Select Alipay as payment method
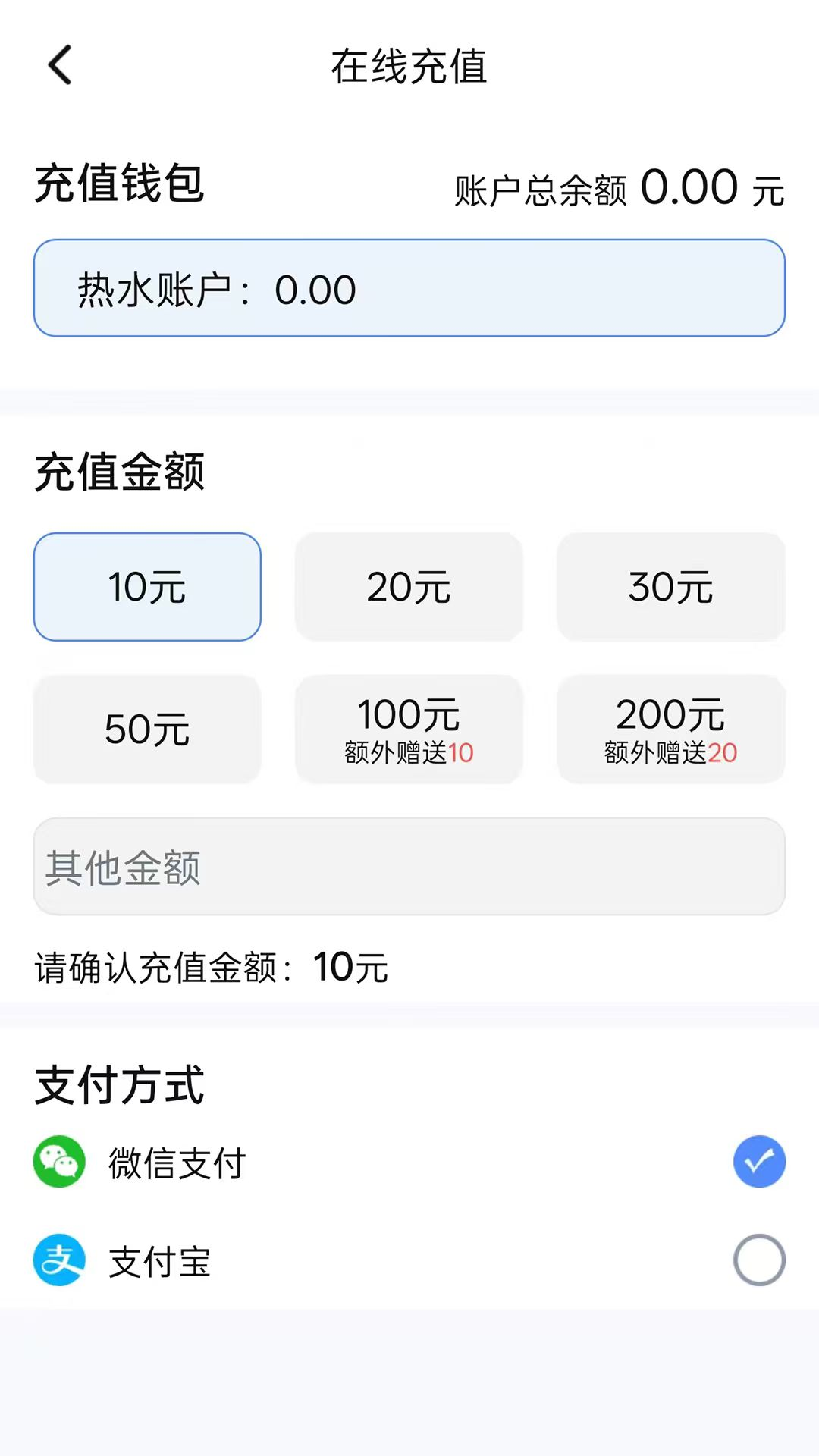Image resolution: width=819 pixels, height=1456 pixels. point(159,1260)
